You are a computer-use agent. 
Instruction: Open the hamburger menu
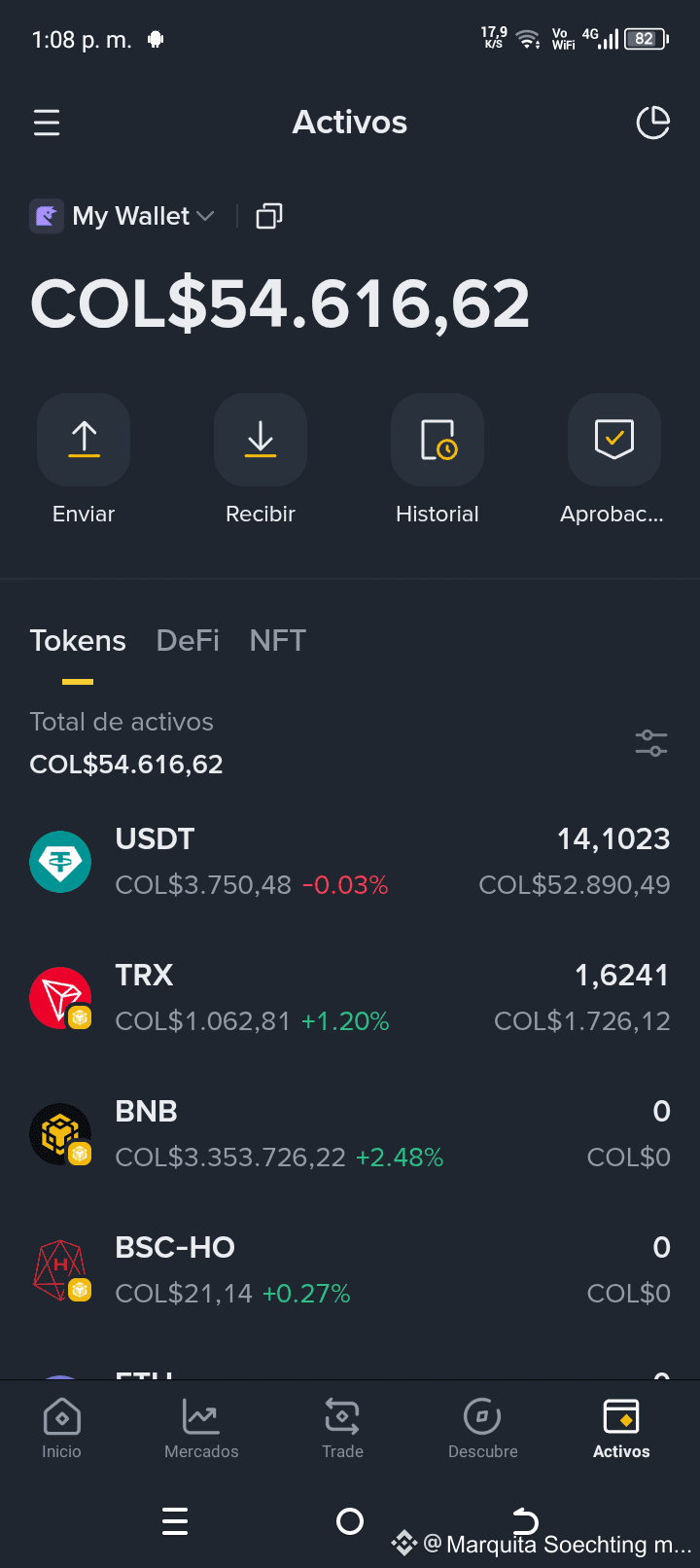47,123
